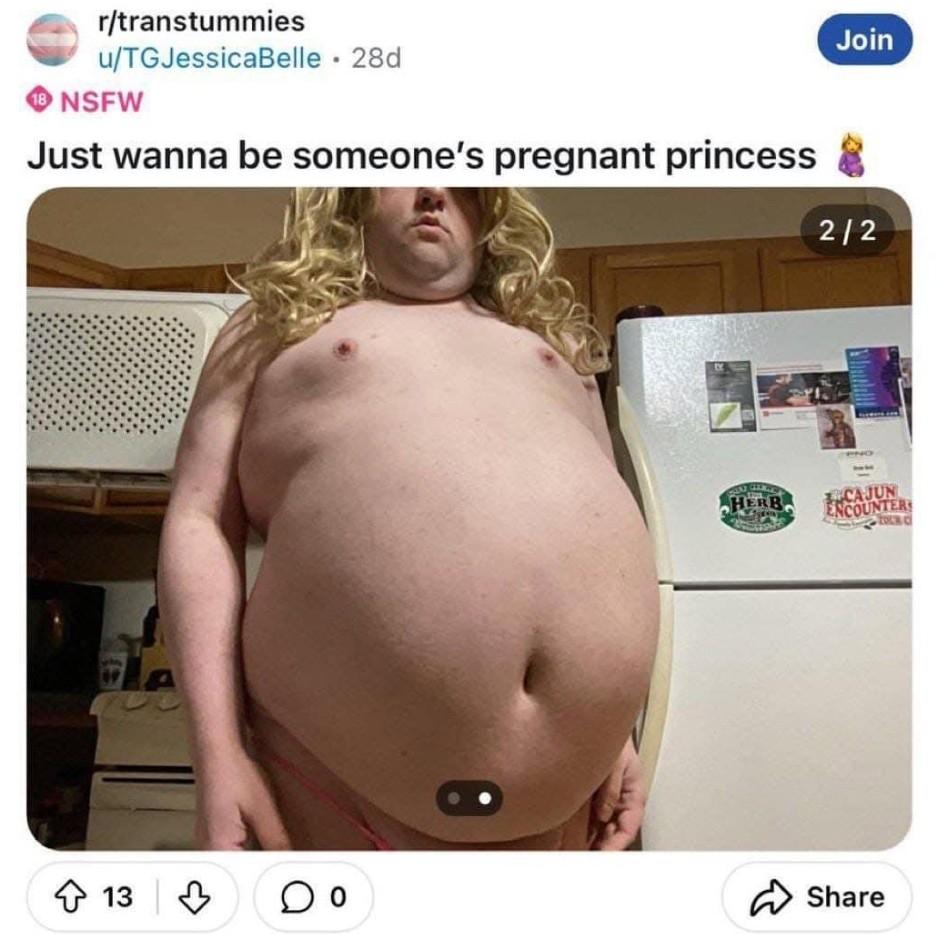Open the comments for this post
The height and width of the screenshot is (934, 936).
tap(313, 897)
